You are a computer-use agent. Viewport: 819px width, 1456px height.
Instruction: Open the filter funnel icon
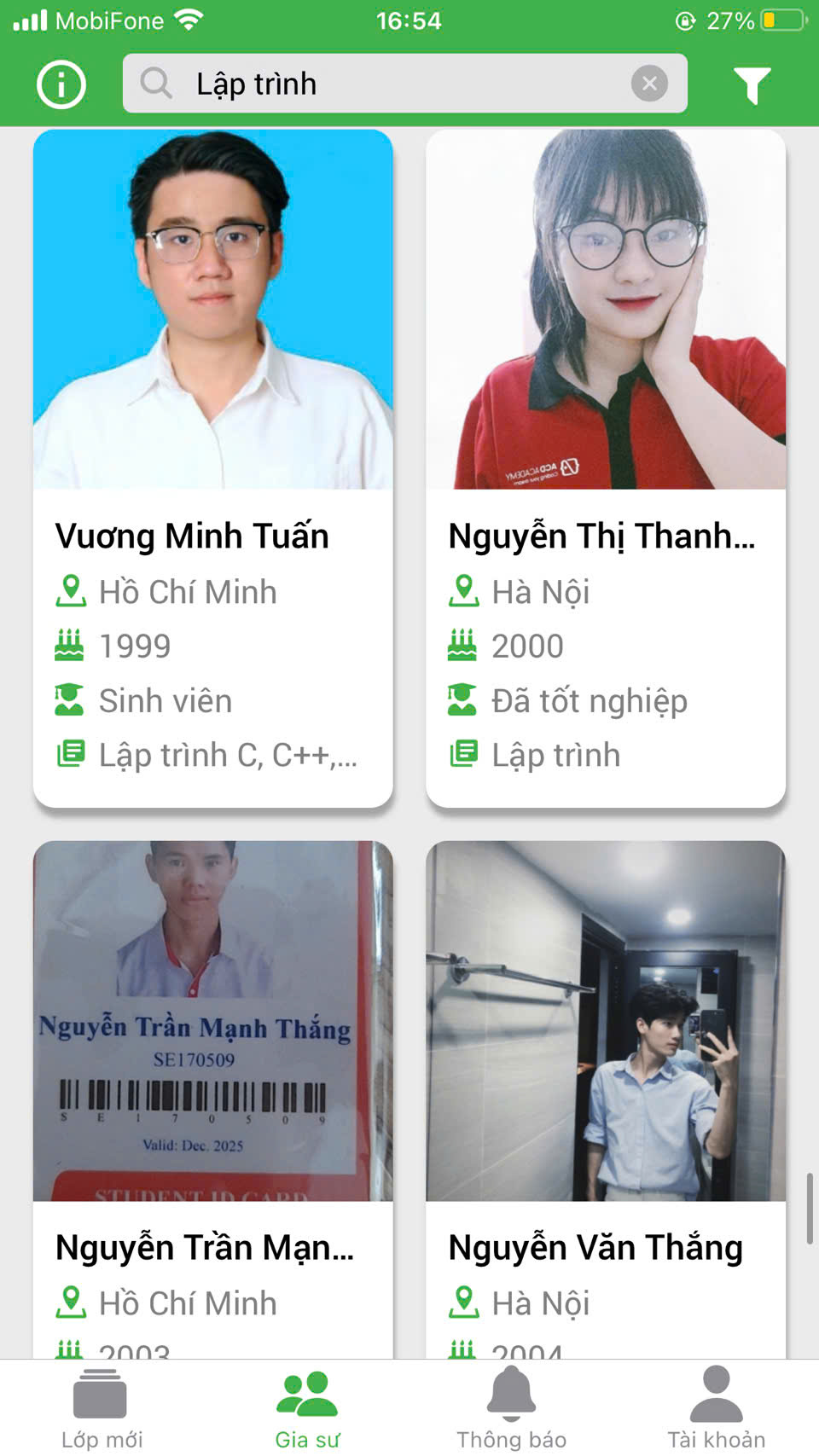pos(752,84)
